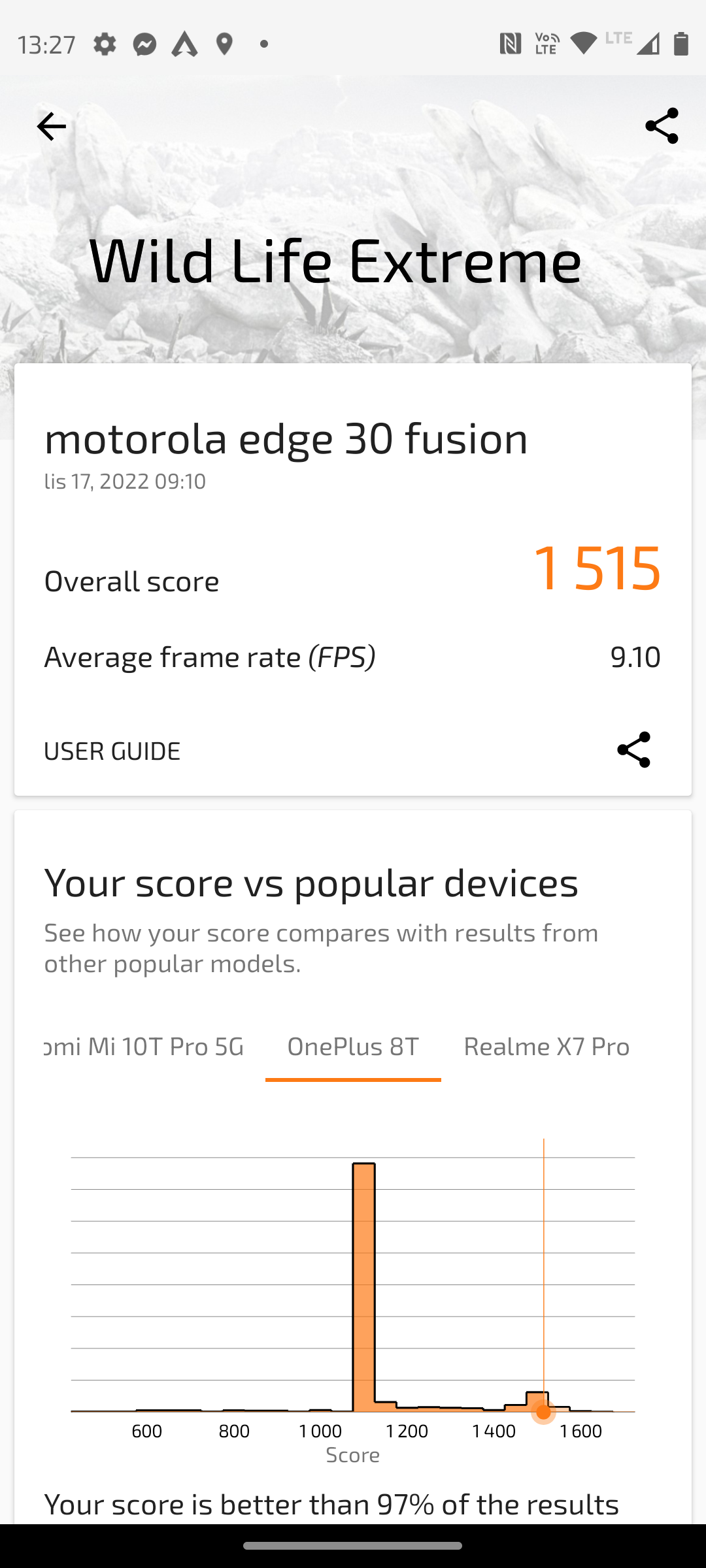Viewport: 706px width, 1568px height.
Task: Go back using the top-left arrow
Action: 51,126
